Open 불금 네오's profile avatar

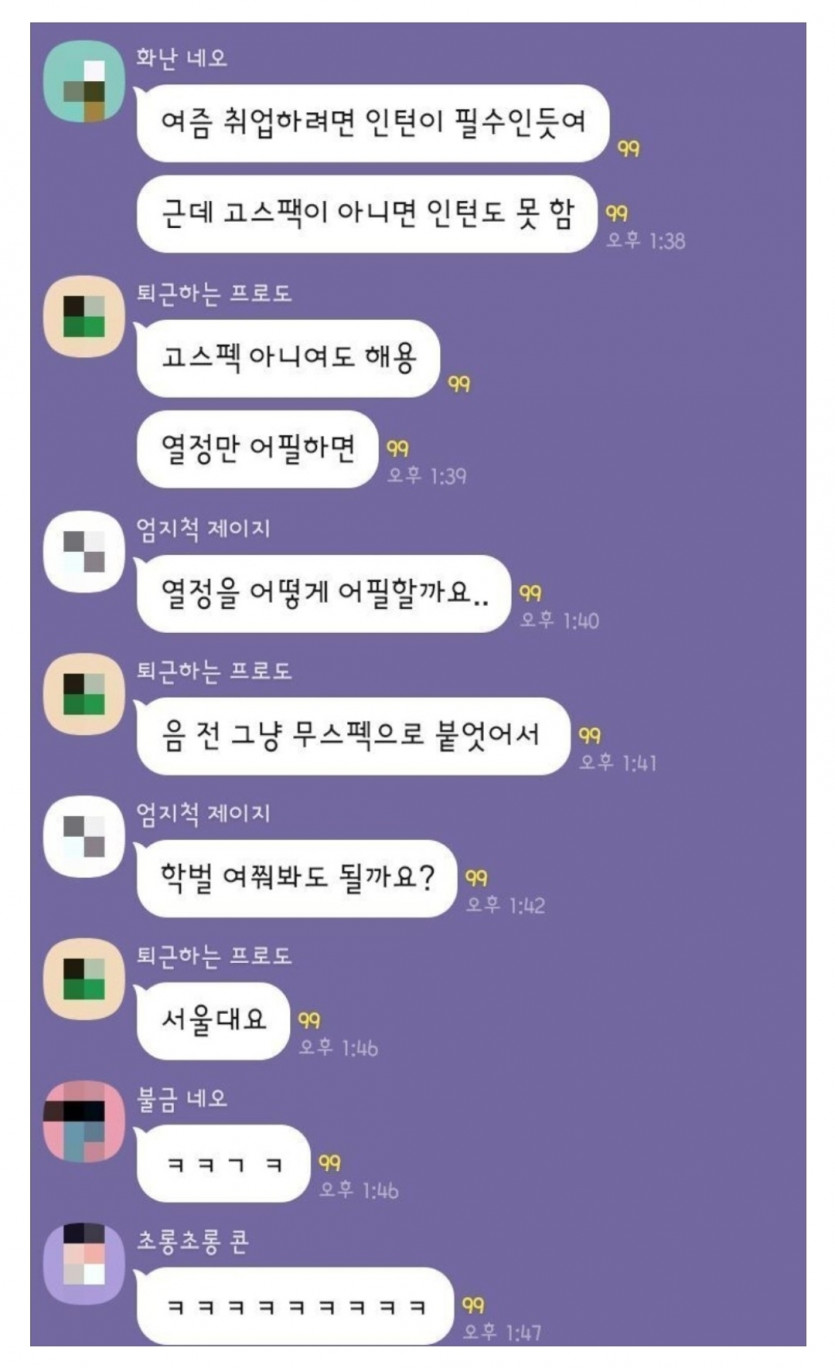click(84, 1120)
